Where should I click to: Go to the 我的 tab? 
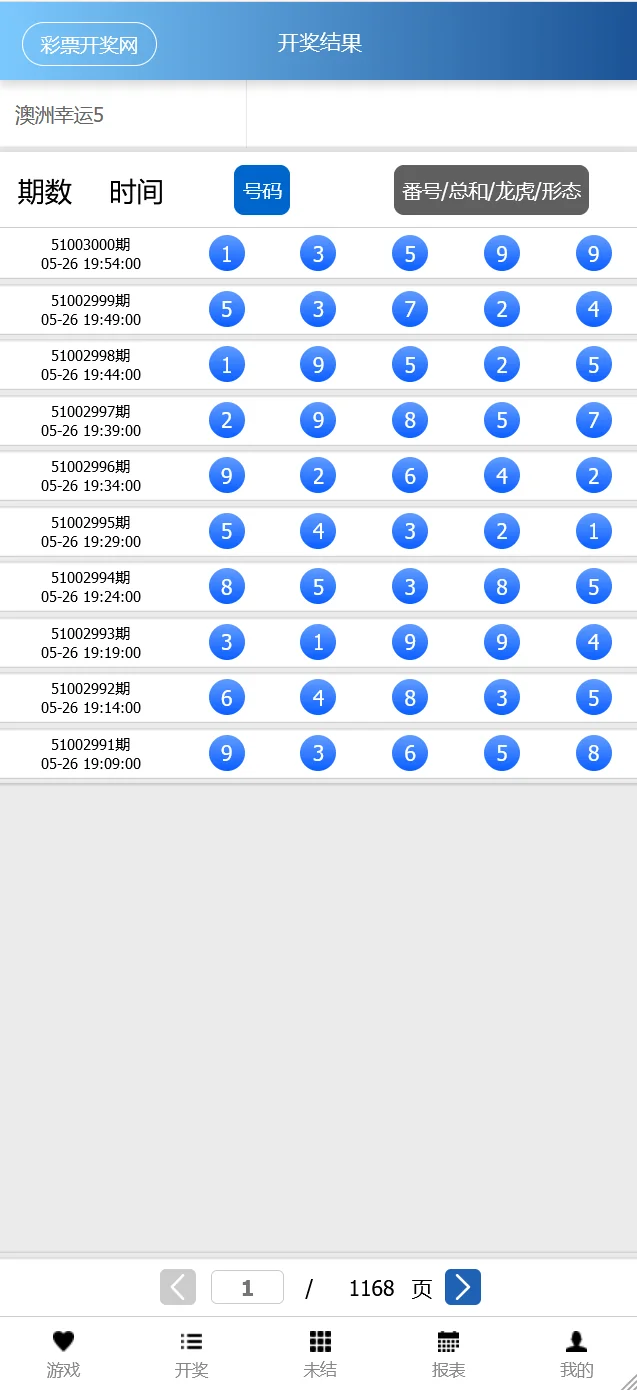(576, 1354)
